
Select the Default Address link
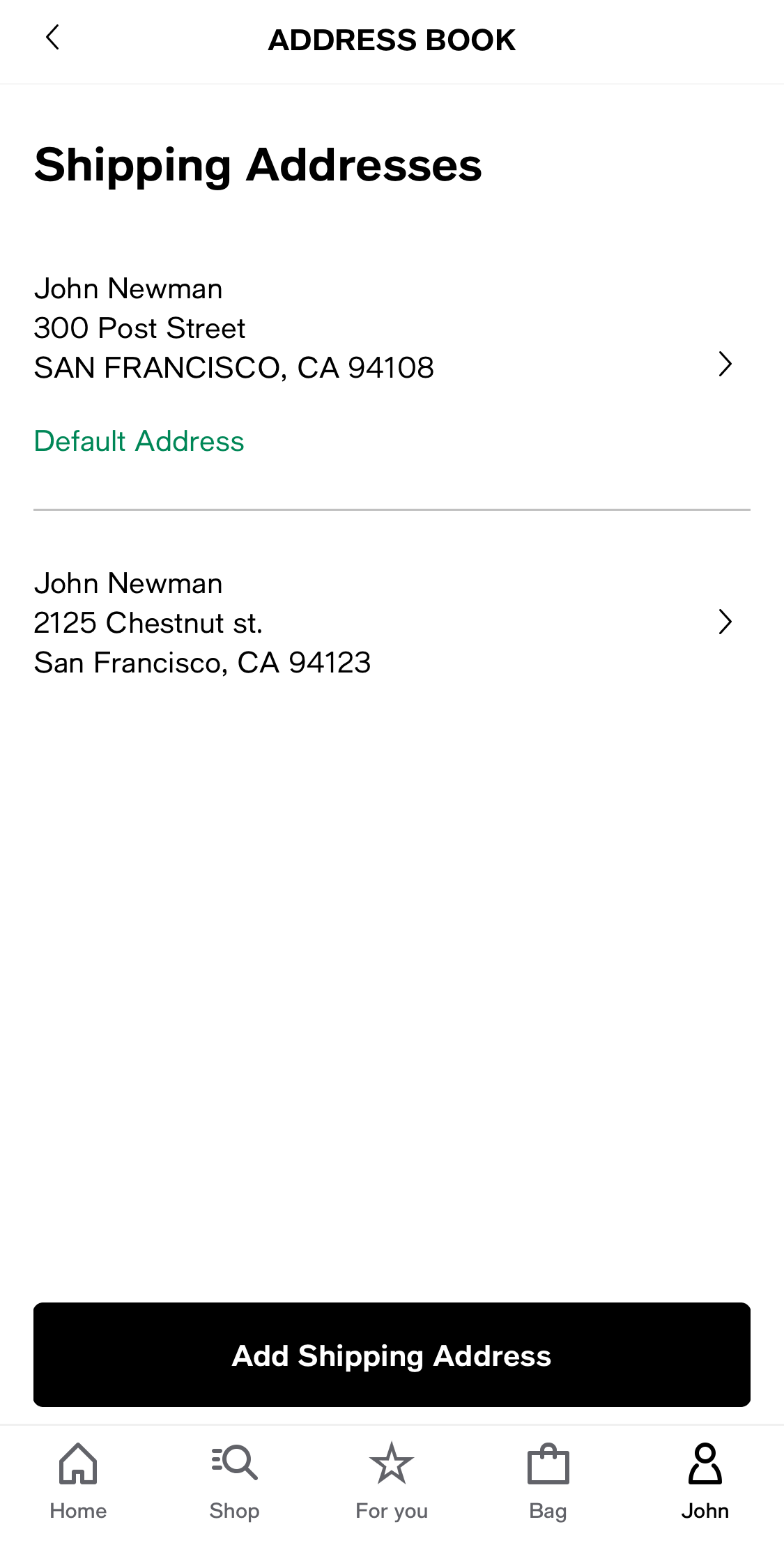pos(139,440)
